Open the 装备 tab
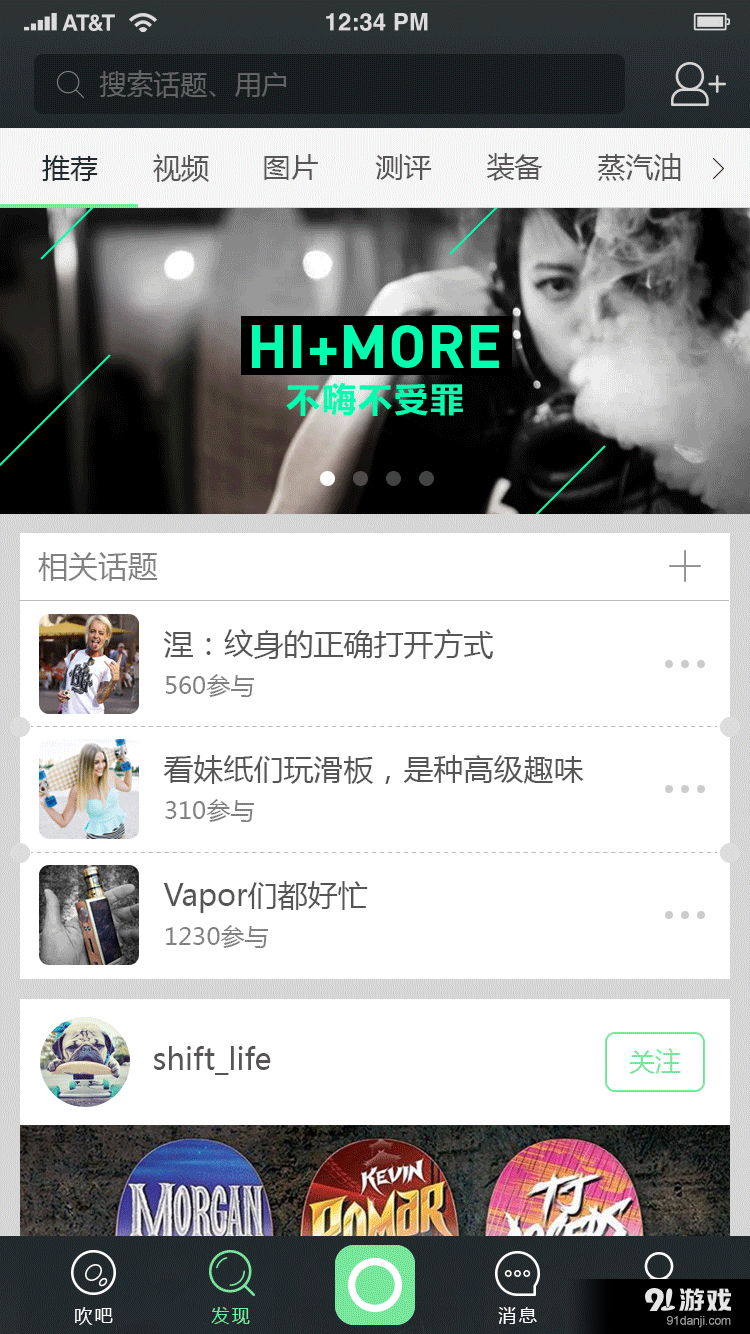The image size is (750, 1334). 514,168
